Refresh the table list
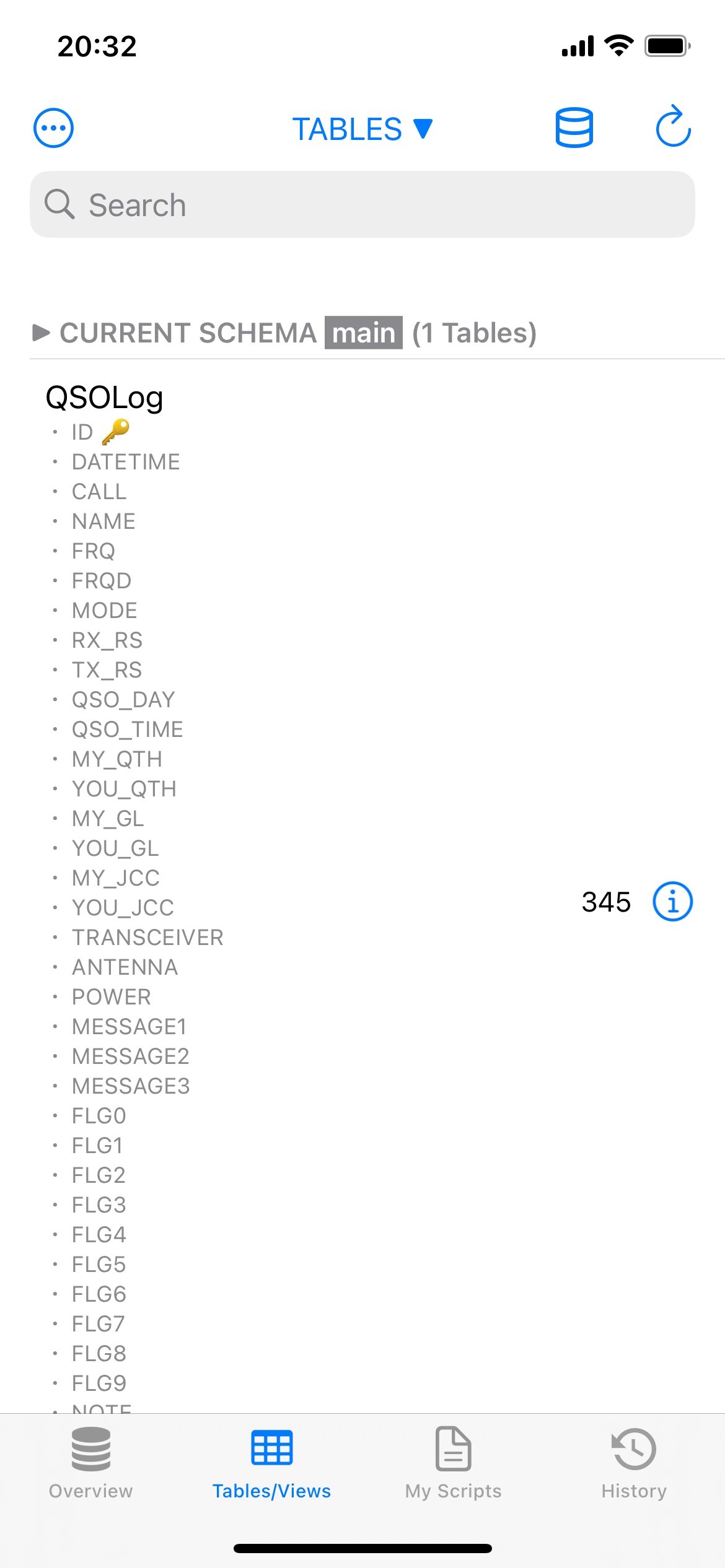The width and height of the screenshot is (725, 1568). tap(674, 126)
